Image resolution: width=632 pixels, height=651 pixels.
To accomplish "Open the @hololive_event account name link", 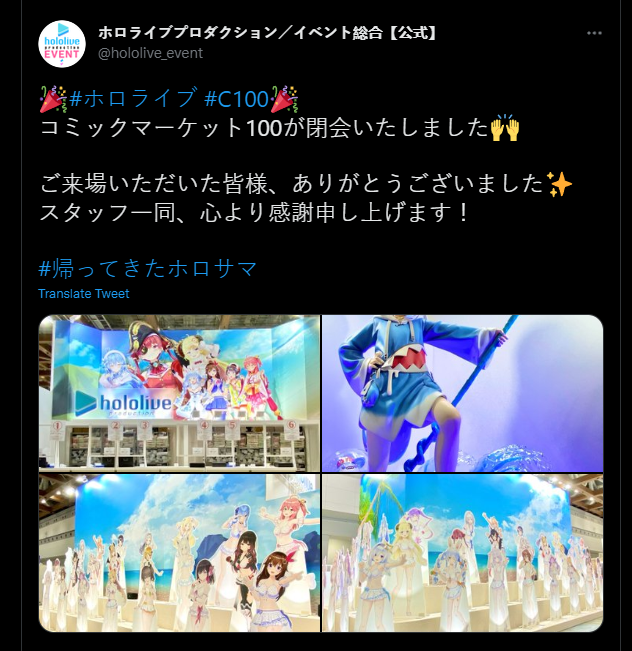I will [x=150, y=53].
